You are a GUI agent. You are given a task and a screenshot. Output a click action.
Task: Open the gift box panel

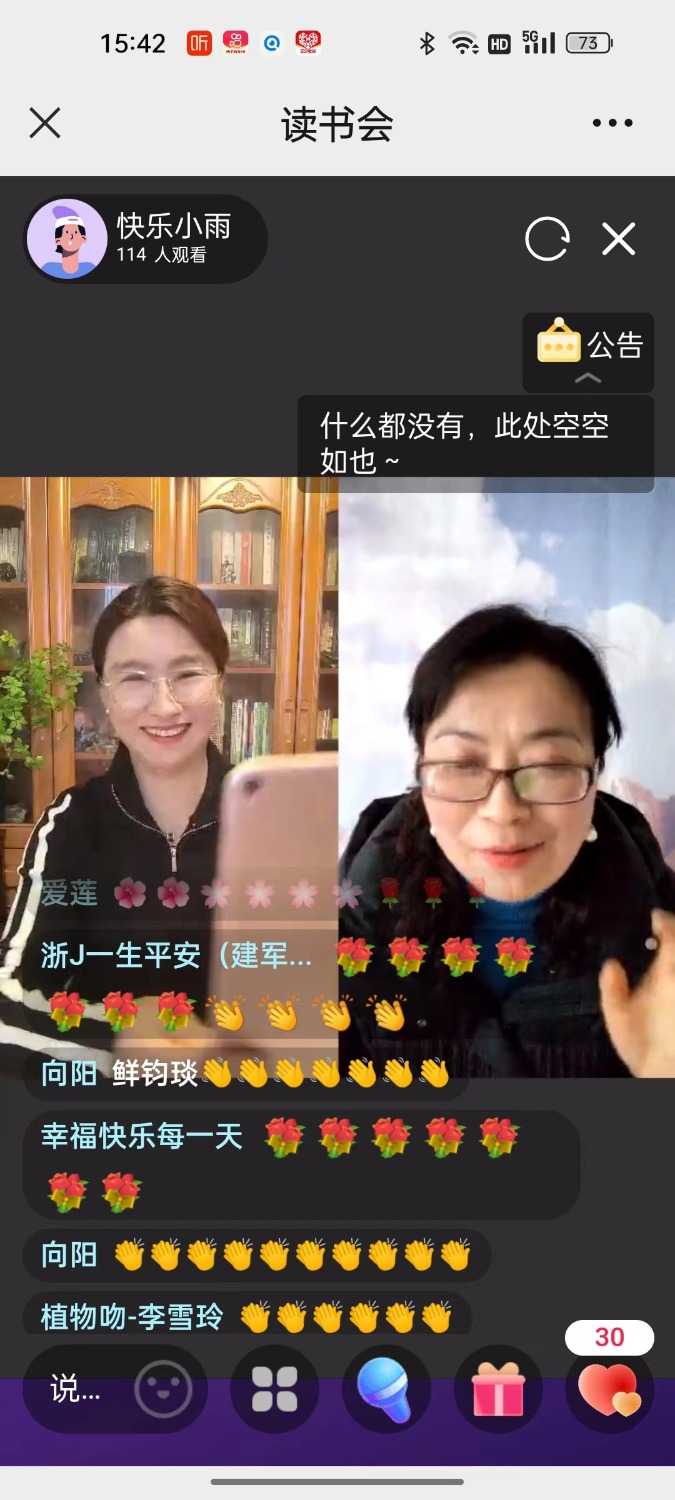tap(498, 1389)
